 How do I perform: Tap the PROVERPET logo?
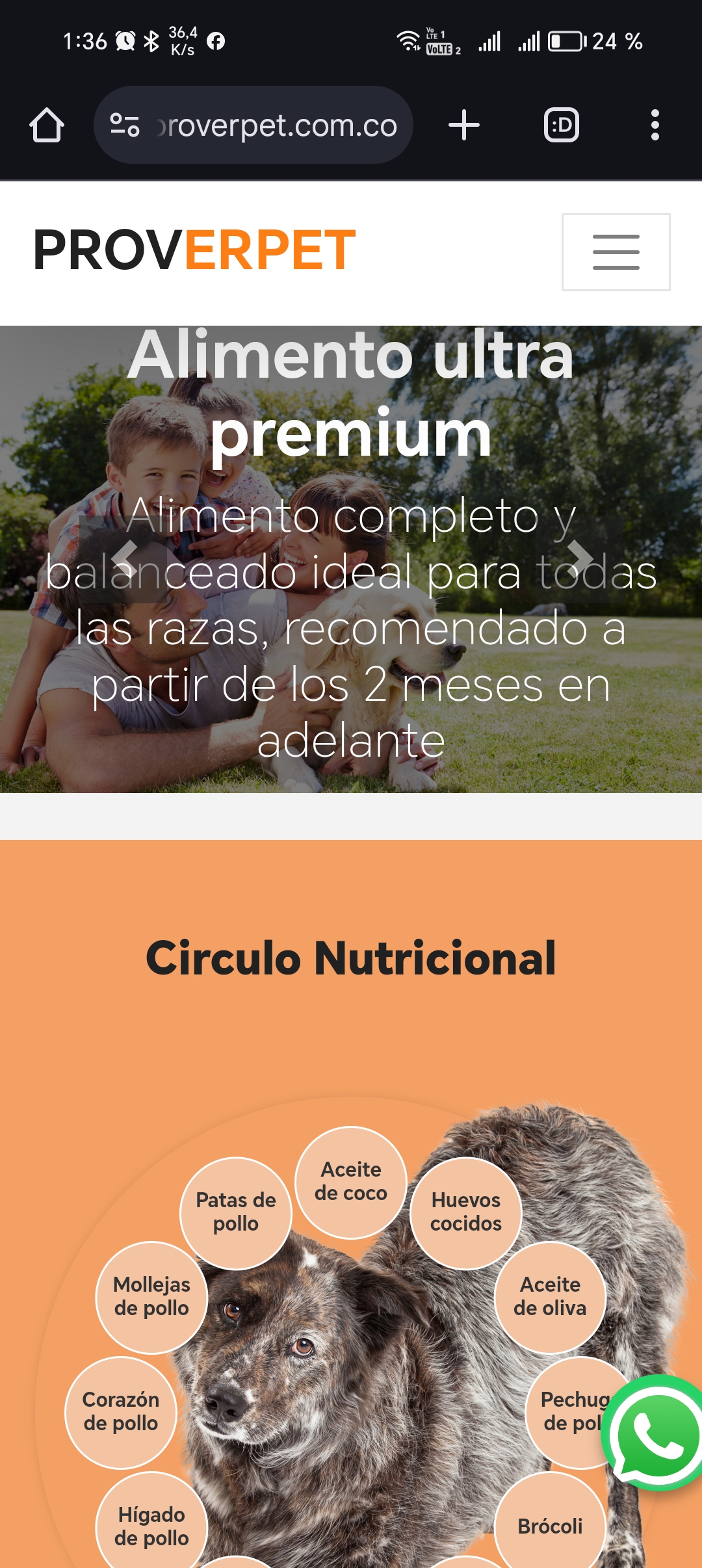(x=194, y=250)
